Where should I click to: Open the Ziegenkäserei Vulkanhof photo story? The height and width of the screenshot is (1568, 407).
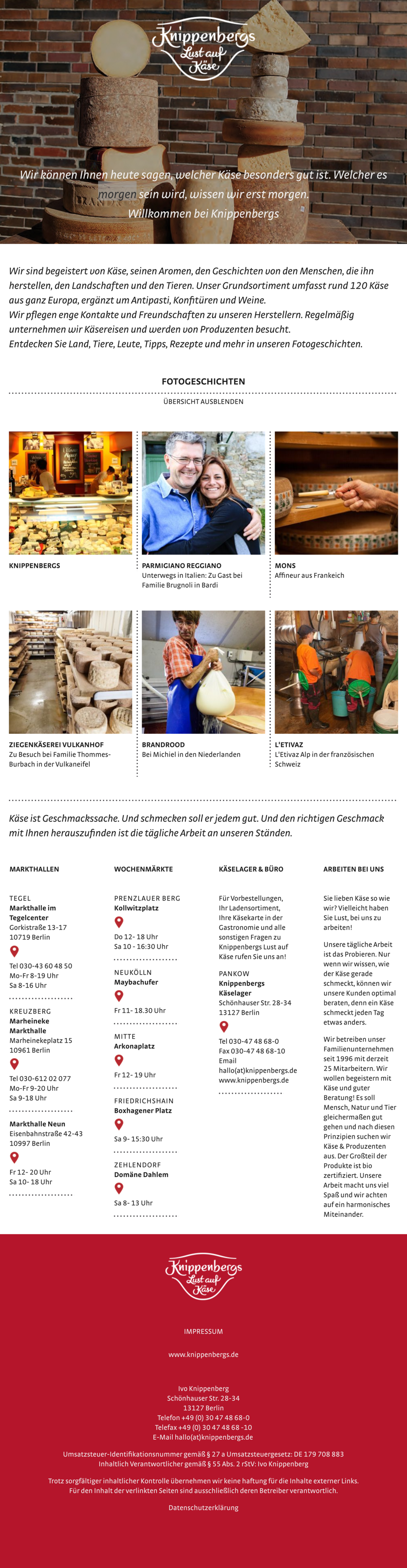click(x=70, y=672)
